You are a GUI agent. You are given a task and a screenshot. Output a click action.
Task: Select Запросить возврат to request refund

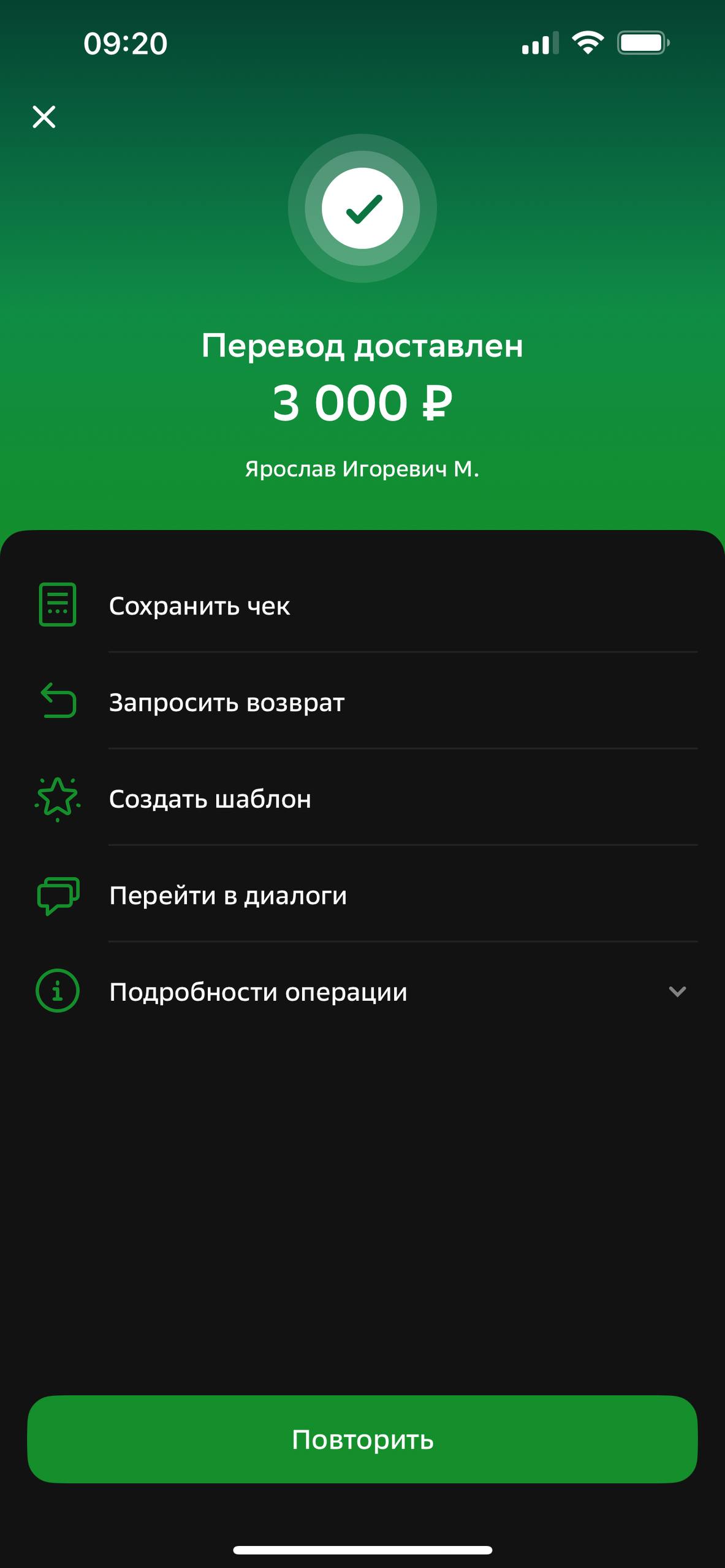[227, 702]
